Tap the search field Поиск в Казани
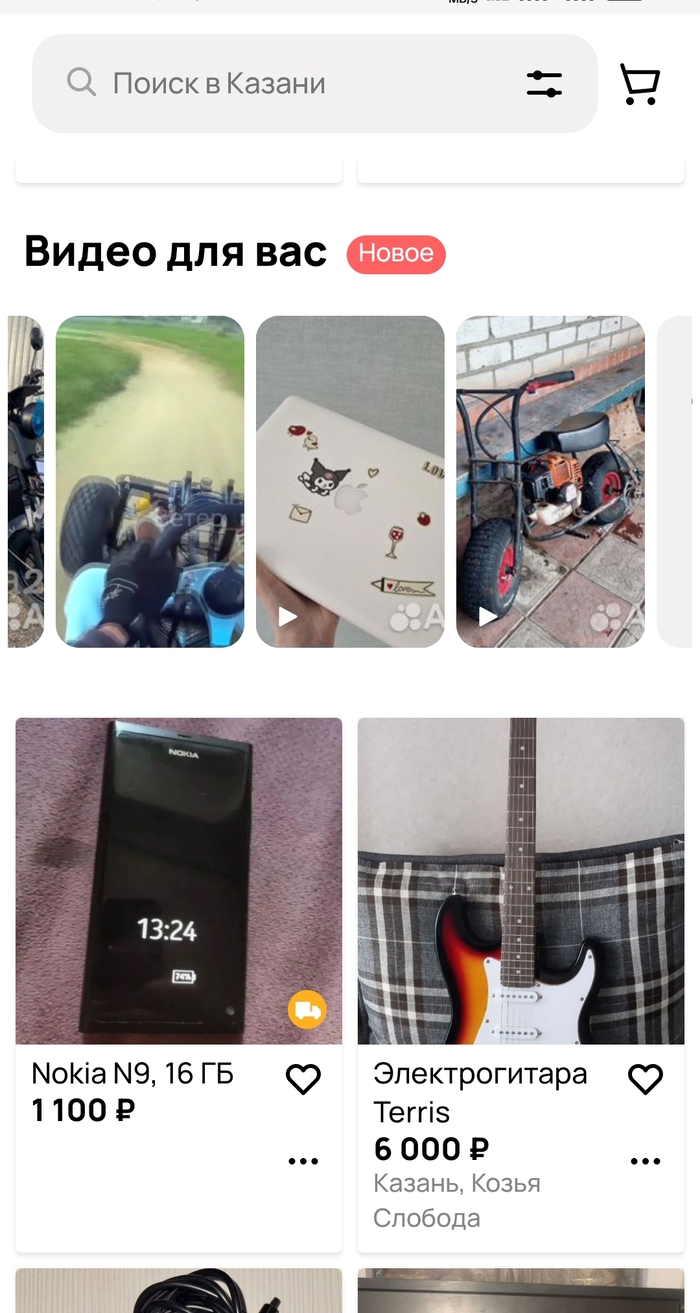 (x=270, y=83)
